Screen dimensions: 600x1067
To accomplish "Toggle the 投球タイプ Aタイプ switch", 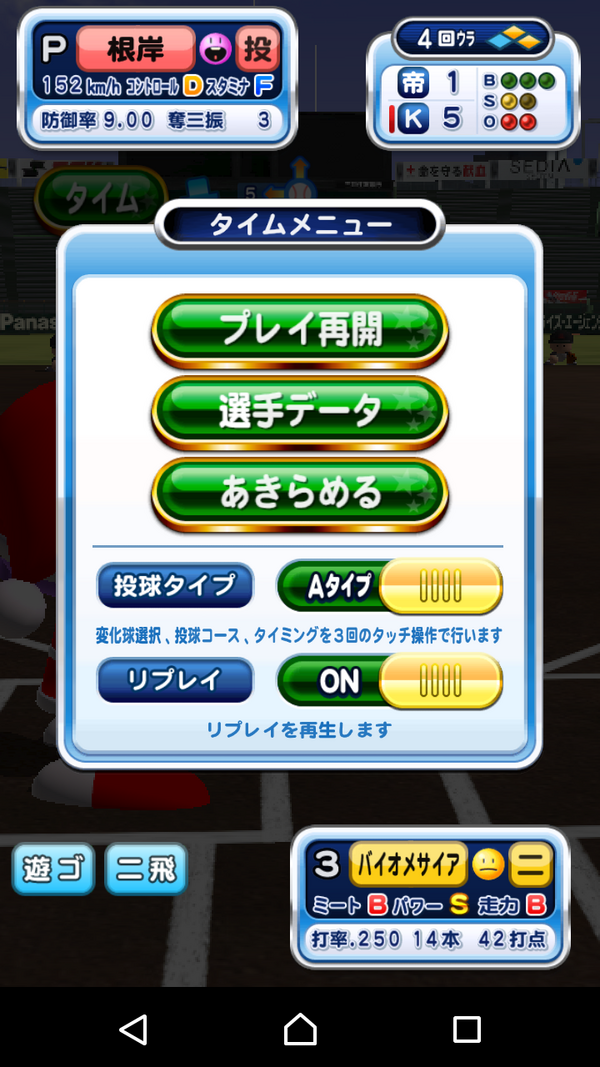I will click(x=389, y=586).
